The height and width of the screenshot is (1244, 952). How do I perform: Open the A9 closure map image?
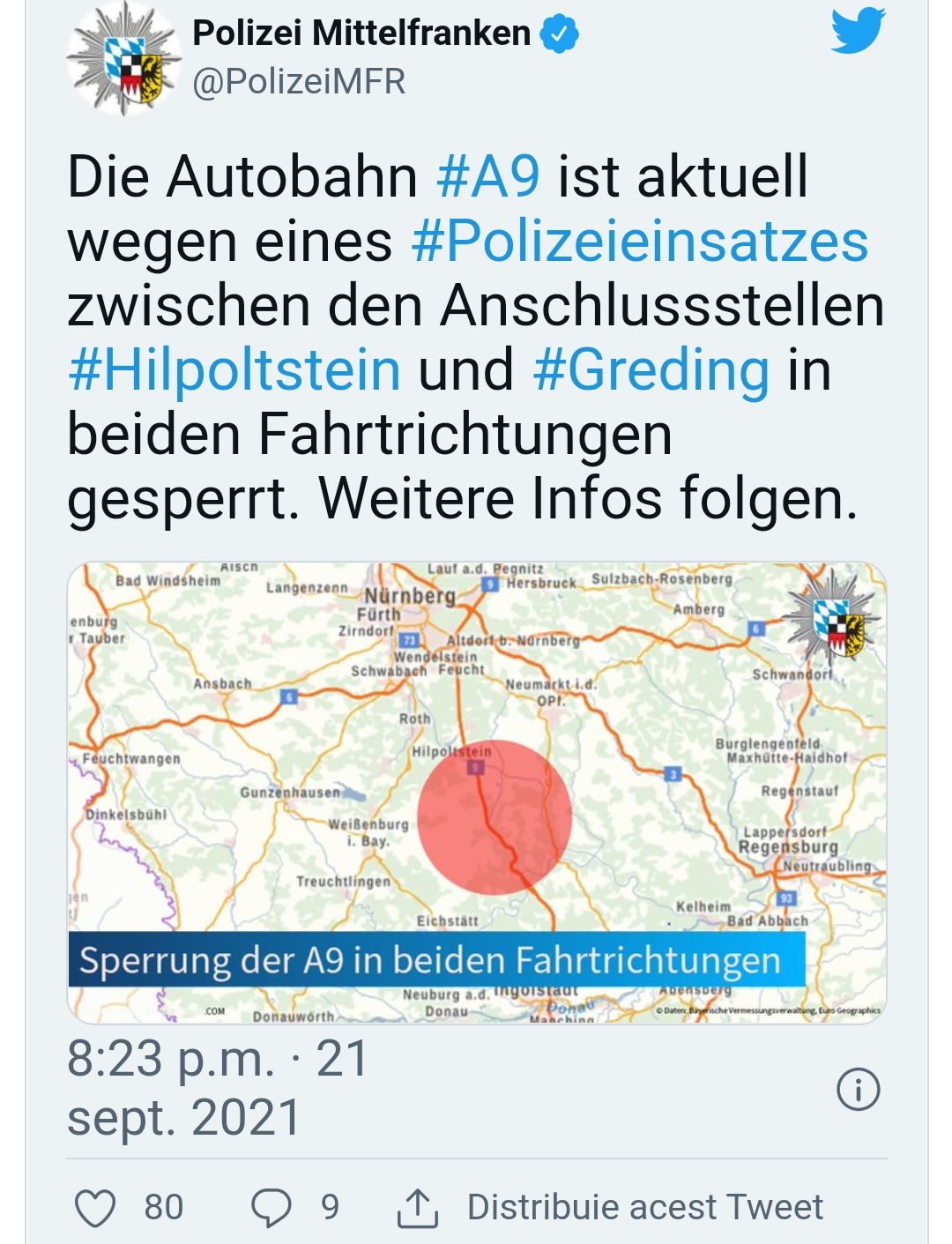[x=476, y=792]
